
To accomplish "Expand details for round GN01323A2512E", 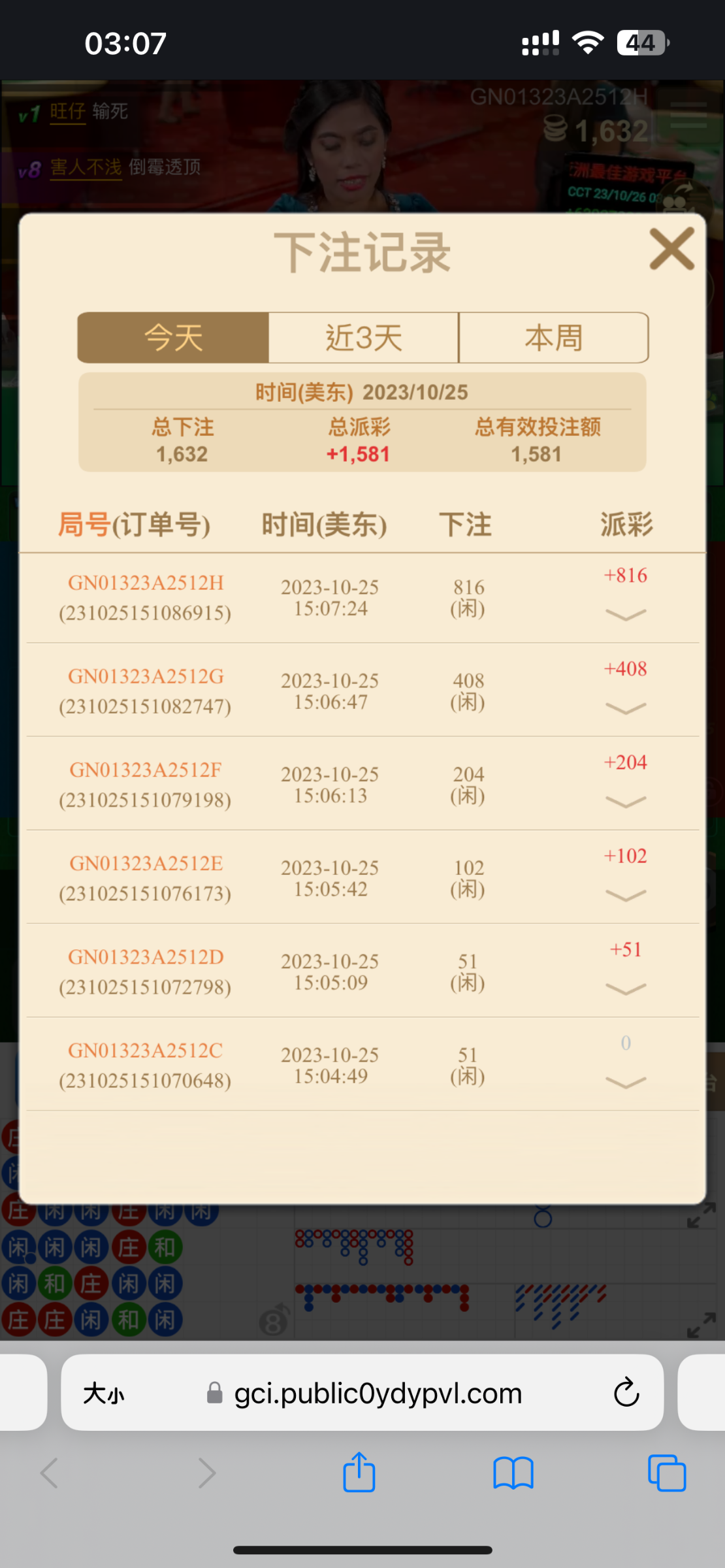I will pos(626,895).
